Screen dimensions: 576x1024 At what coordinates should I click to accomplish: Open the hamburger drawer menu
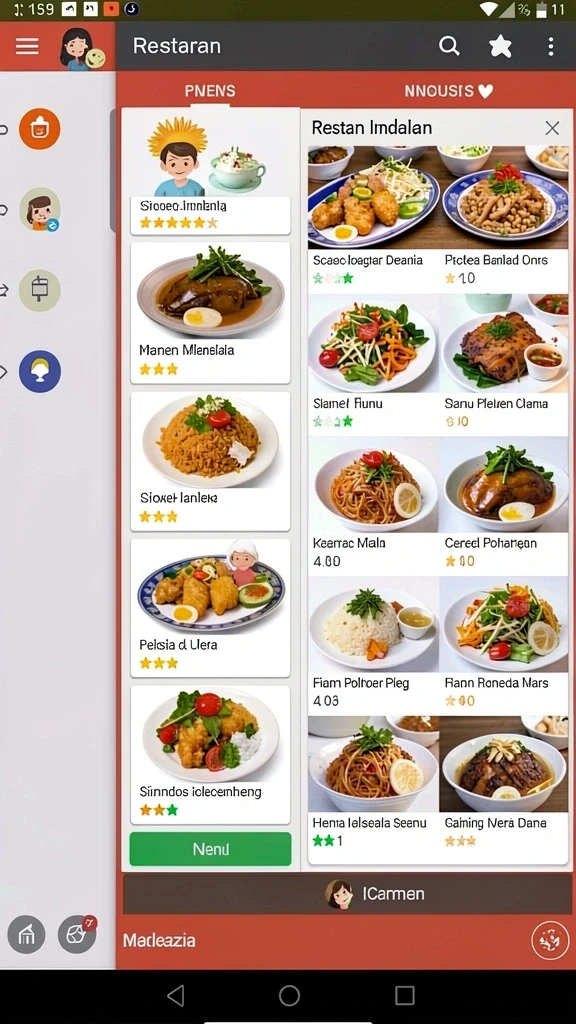[x=27, y=46]
